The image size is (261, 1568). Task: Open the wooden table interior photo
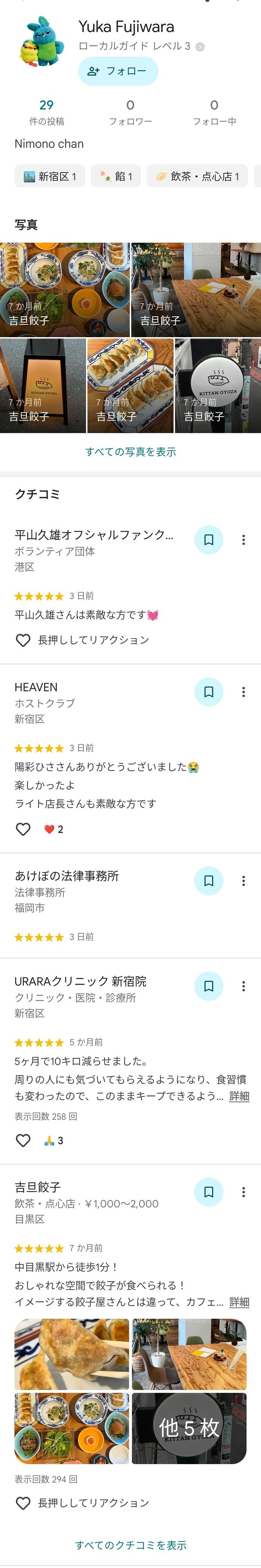(196, 290)
